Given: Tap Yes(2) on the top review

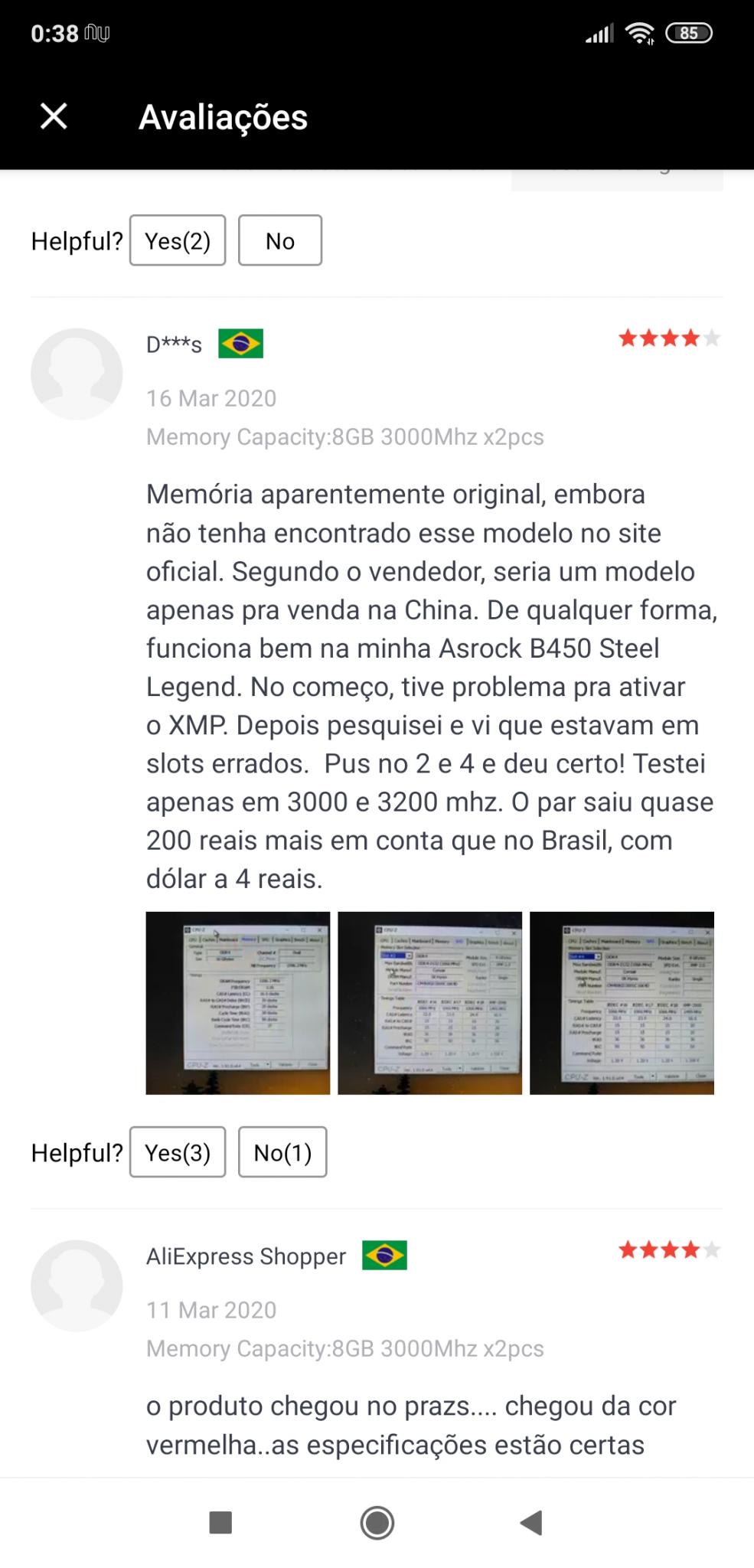Looking at the screenshot, I should (x=178, y=240).
